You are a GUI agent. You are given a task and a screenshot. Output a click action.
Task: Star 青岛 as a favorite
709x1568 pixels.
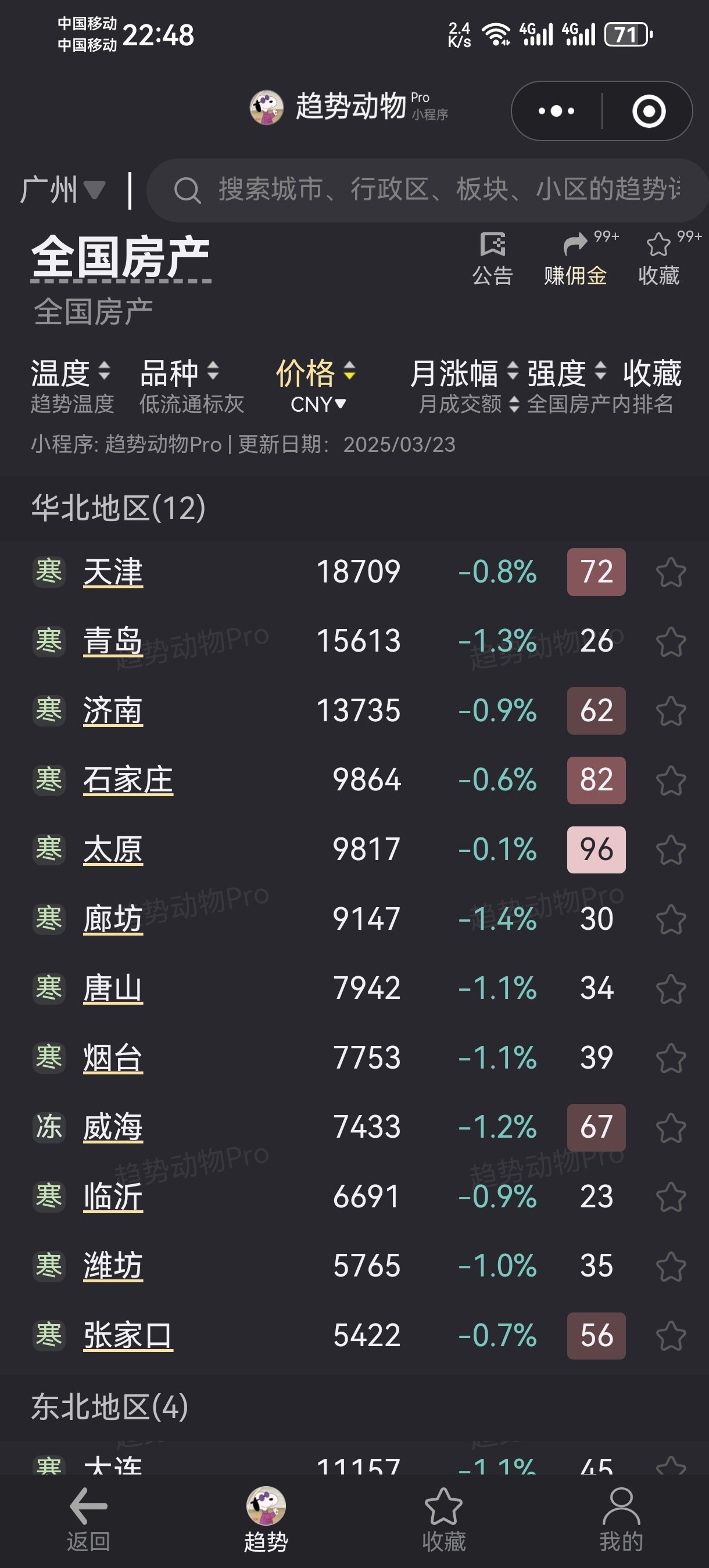[671, 642]
